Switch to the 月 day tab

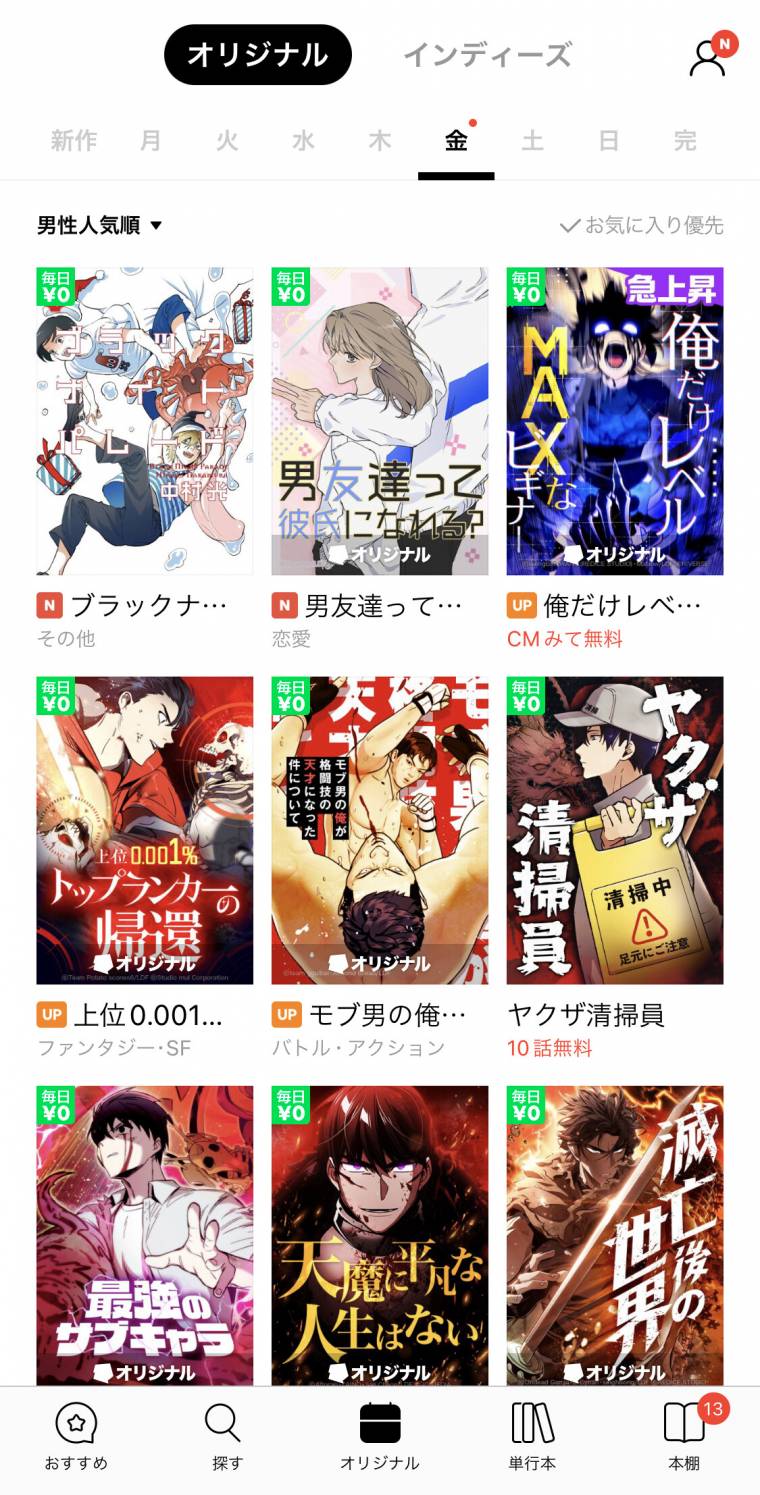[150, 141]
